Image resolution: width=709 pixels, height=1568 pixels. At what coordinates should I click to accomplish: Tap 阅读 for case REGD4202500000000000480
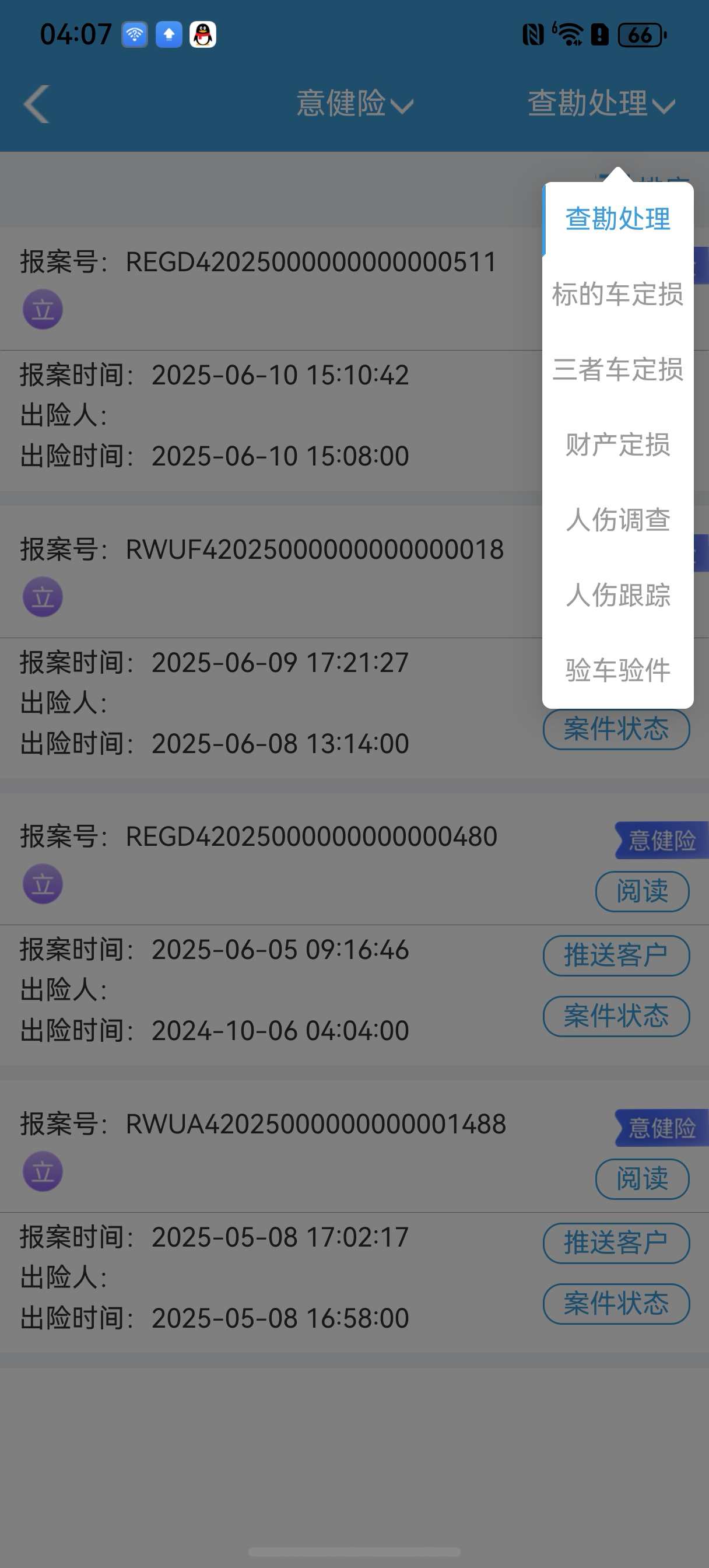pos(641,892)
